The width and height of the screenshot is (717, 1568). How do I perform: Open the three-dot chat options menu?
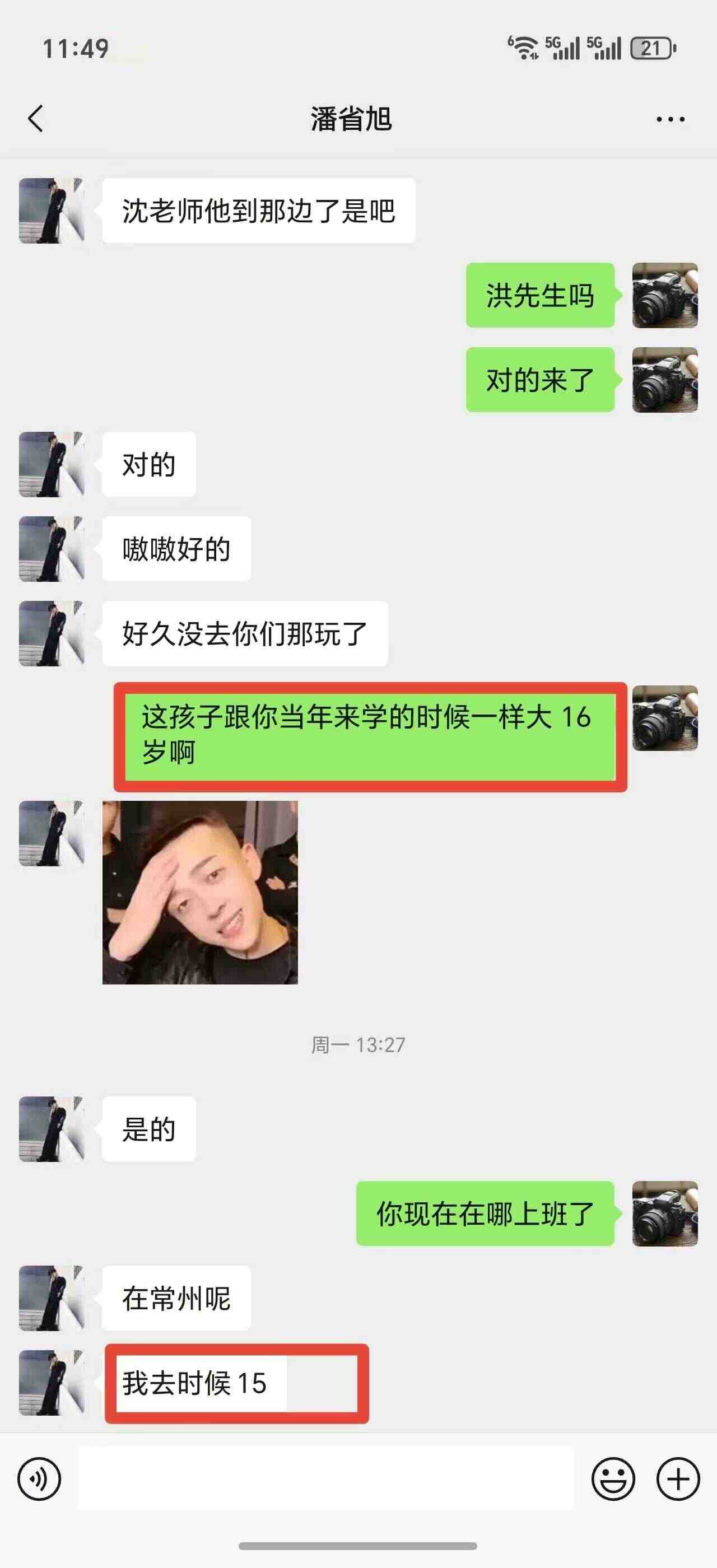pyautogui.click(x=670, y=119)
